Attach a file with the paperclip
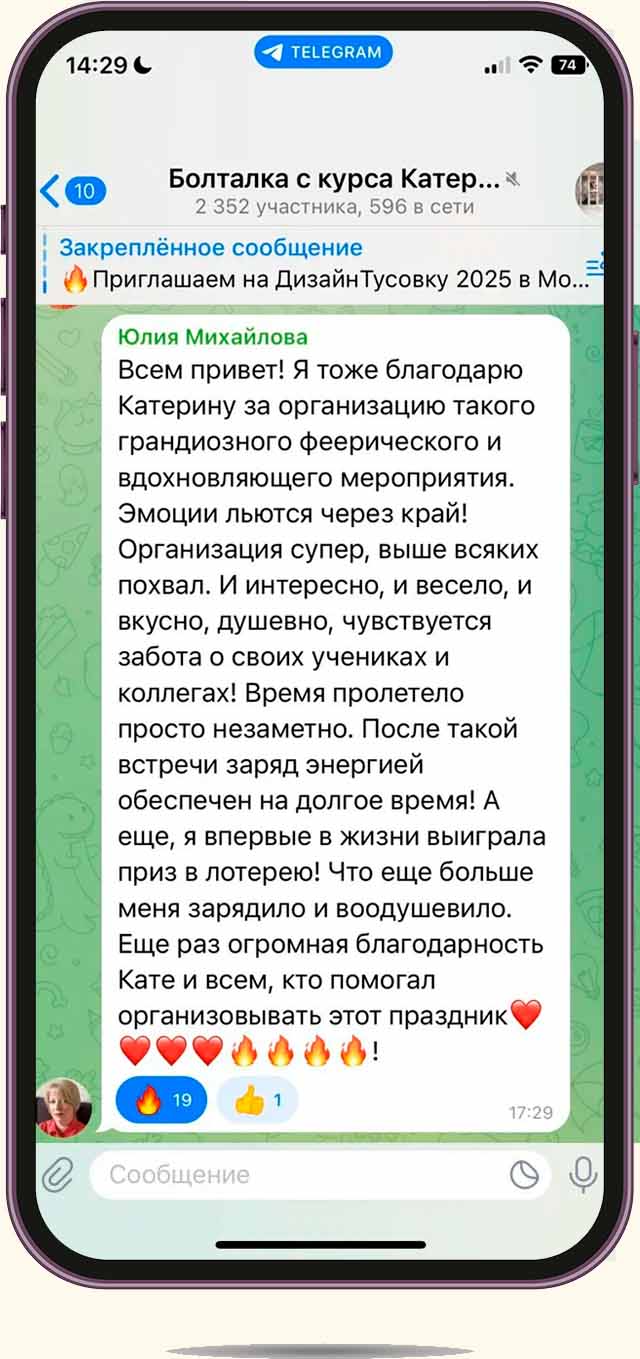 click(58, 1175)
